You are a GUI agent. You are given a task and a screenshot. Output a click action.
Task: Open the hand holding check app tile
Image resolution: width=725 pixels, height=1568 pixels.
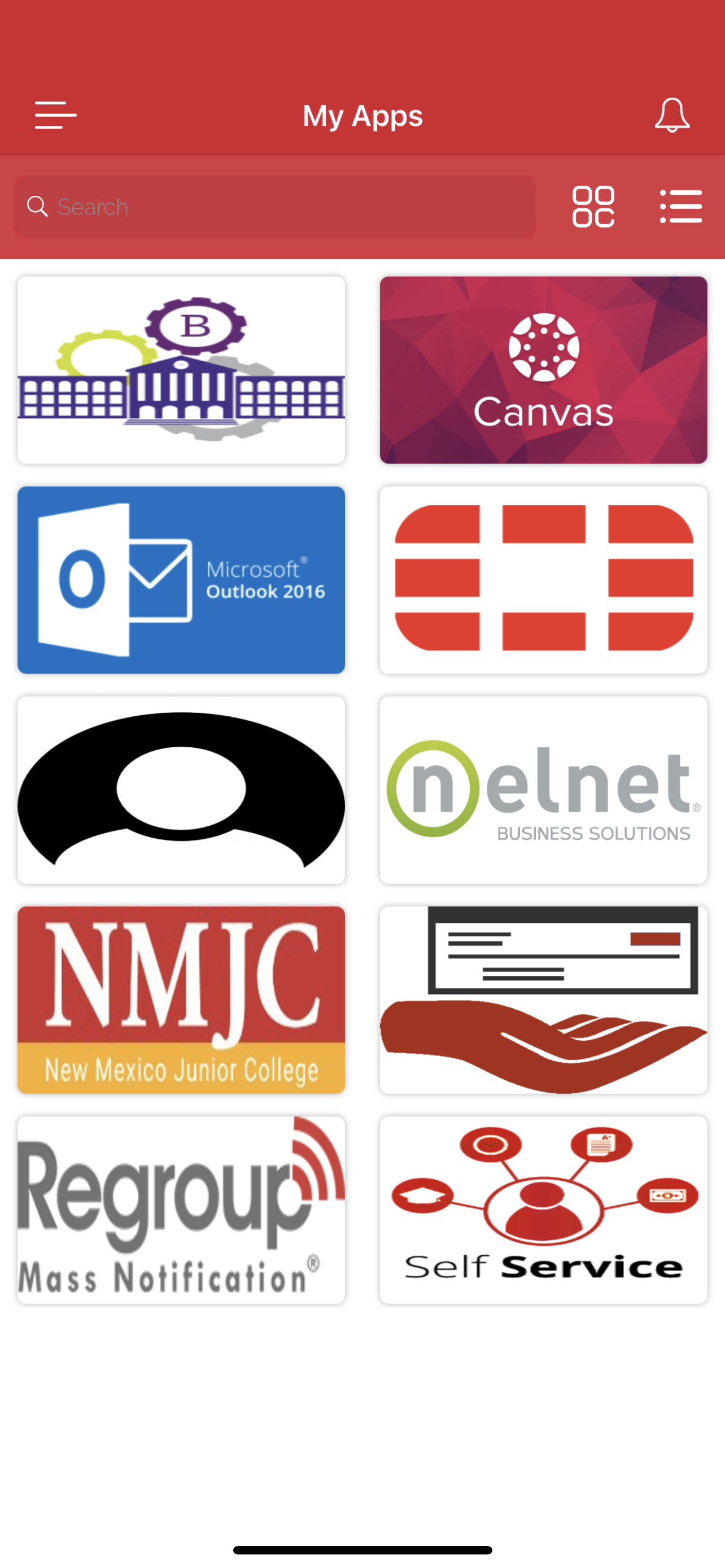pyautogui.click(x=543, y=1000)
